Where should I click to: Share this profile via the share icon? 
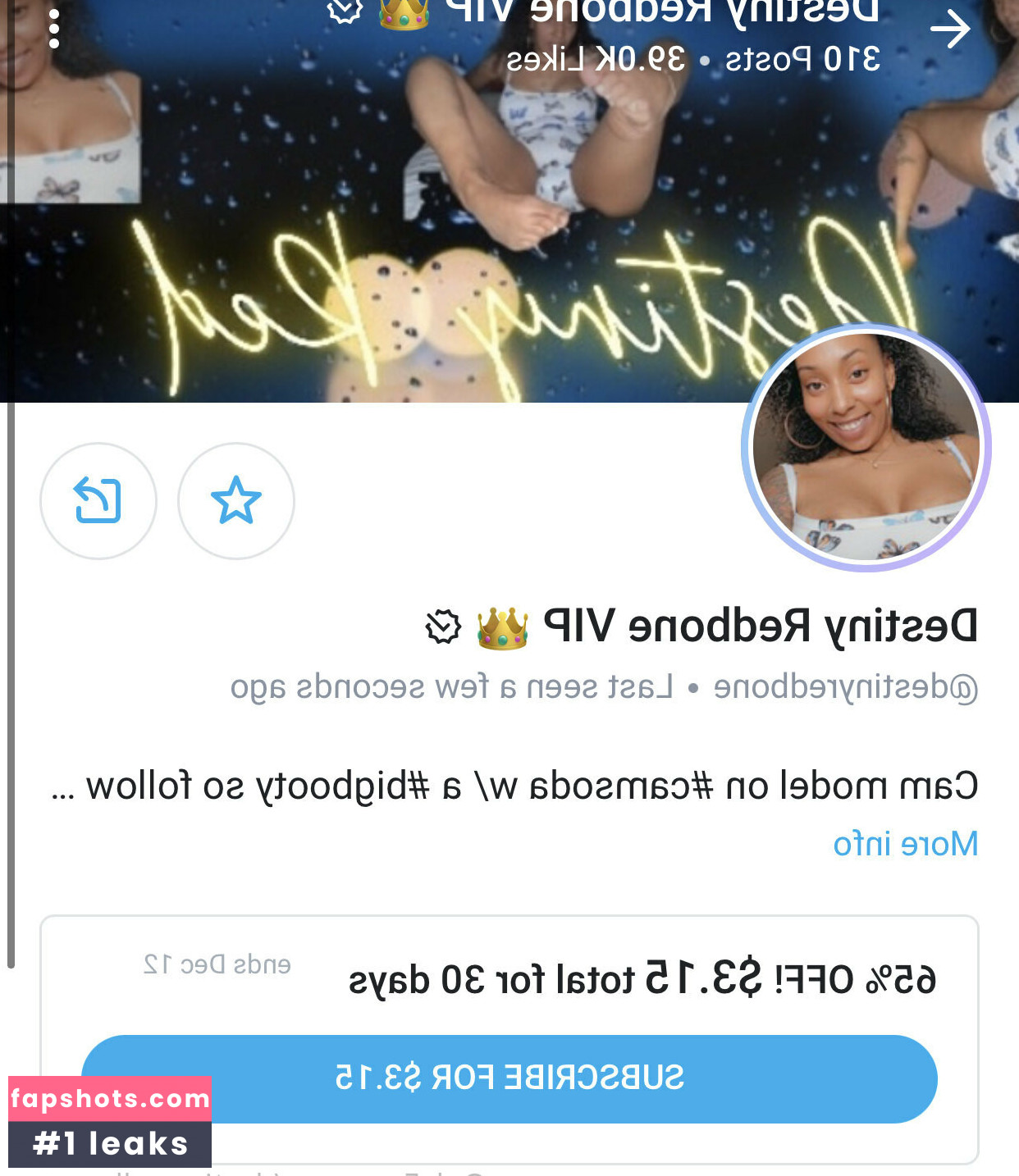click(x=98, y=501)
